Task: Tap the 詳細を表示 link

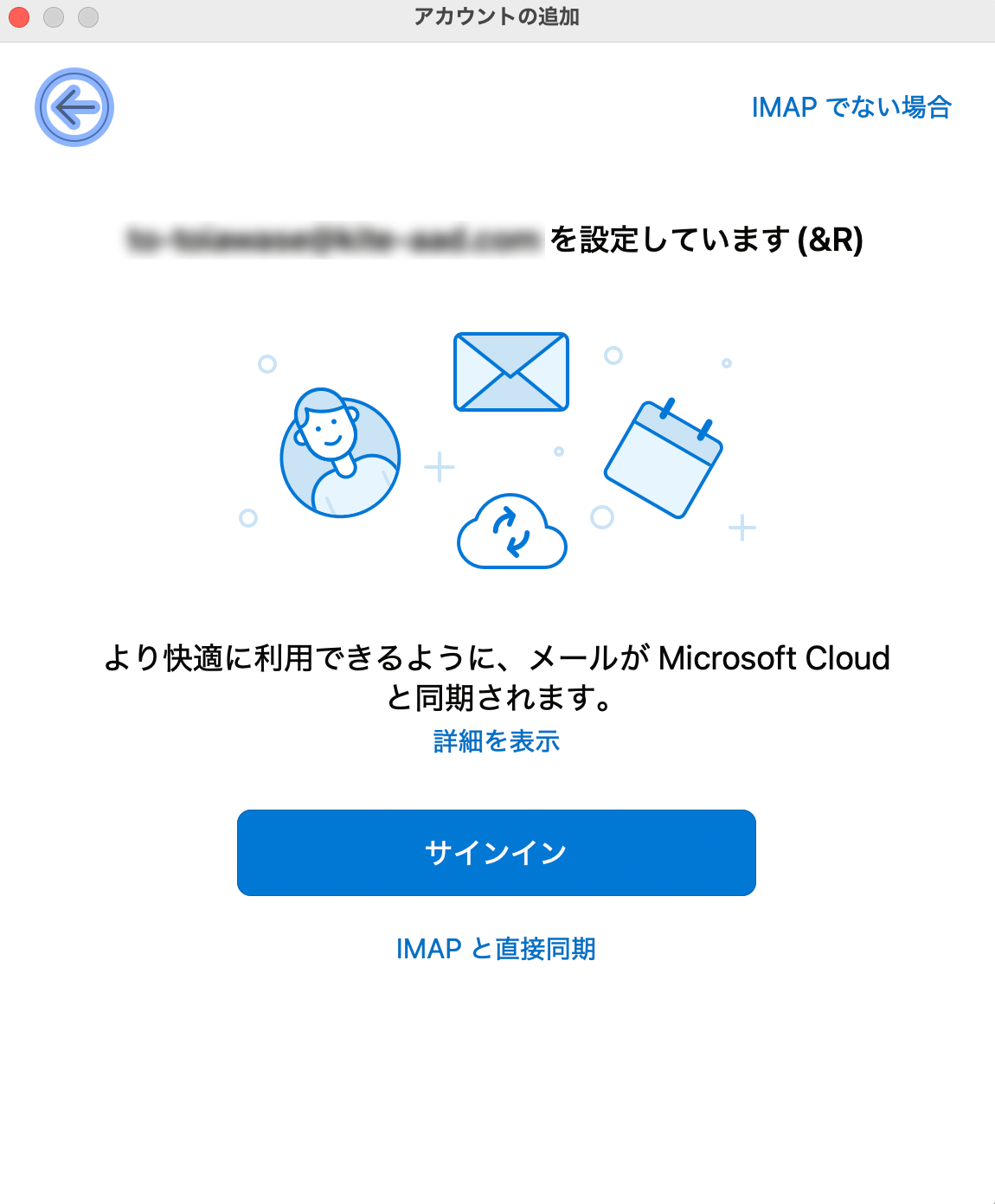Action: click(497, 741)
